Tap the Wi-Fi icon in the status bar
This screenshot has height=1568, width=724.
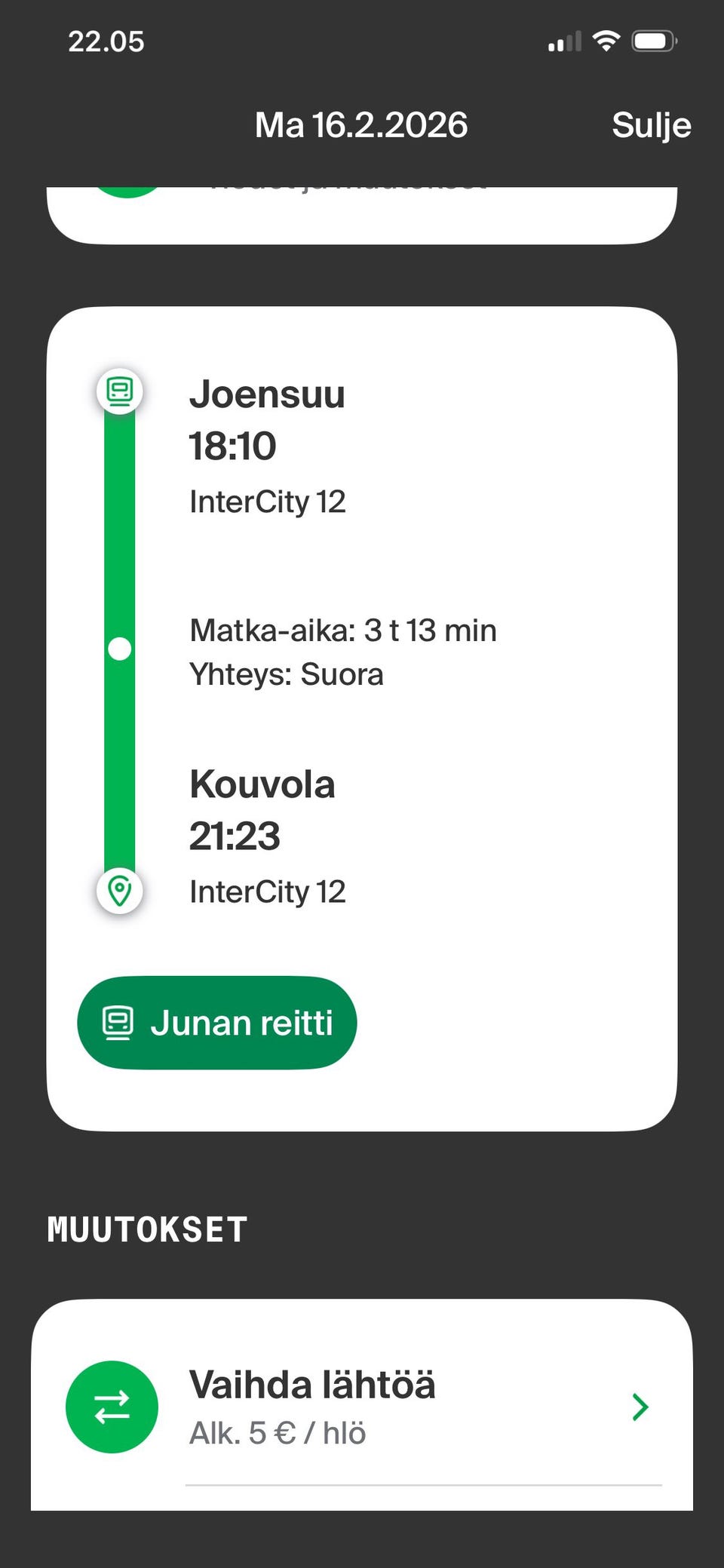[x=608, y=40]
